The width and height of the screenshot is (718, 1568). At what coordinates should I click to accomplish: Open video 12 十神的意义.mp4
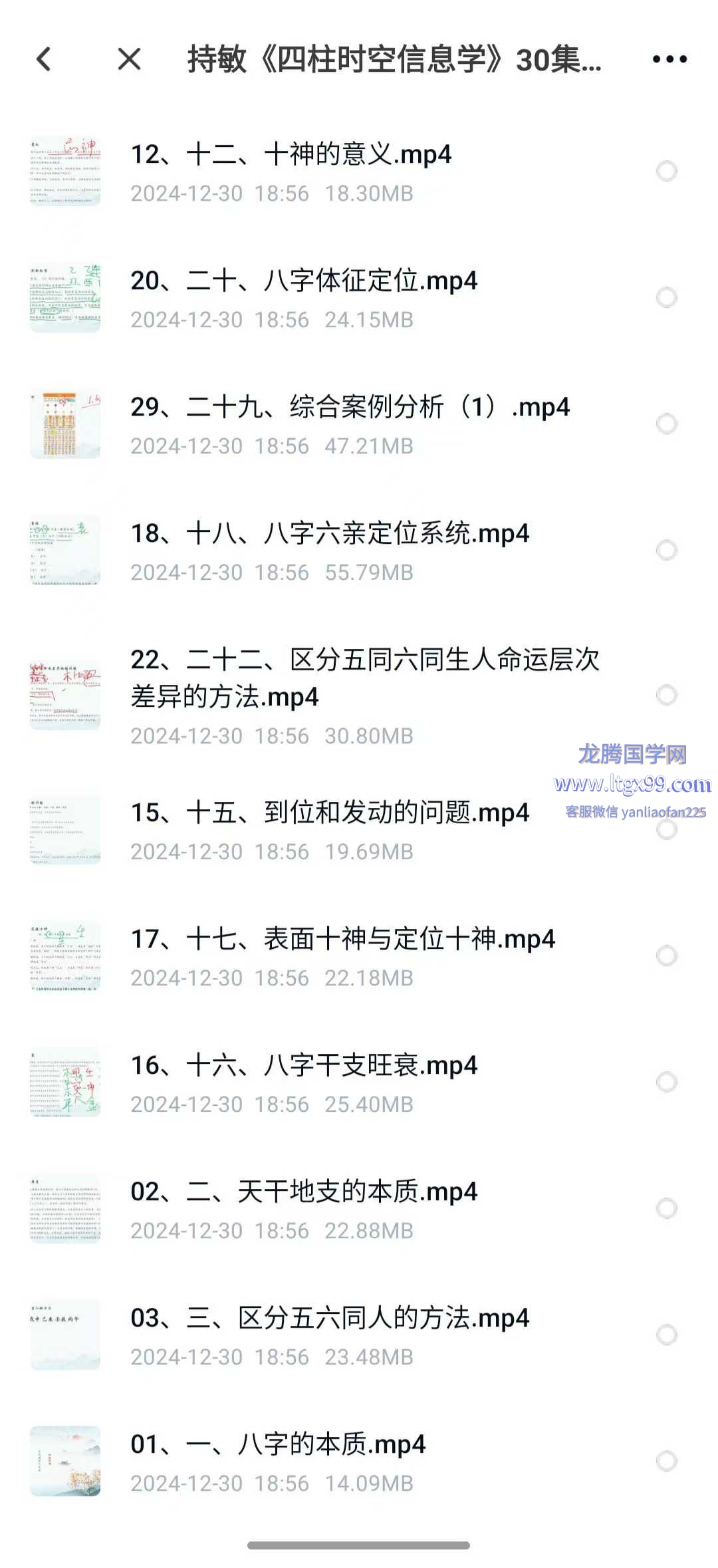tap(291, 154)
